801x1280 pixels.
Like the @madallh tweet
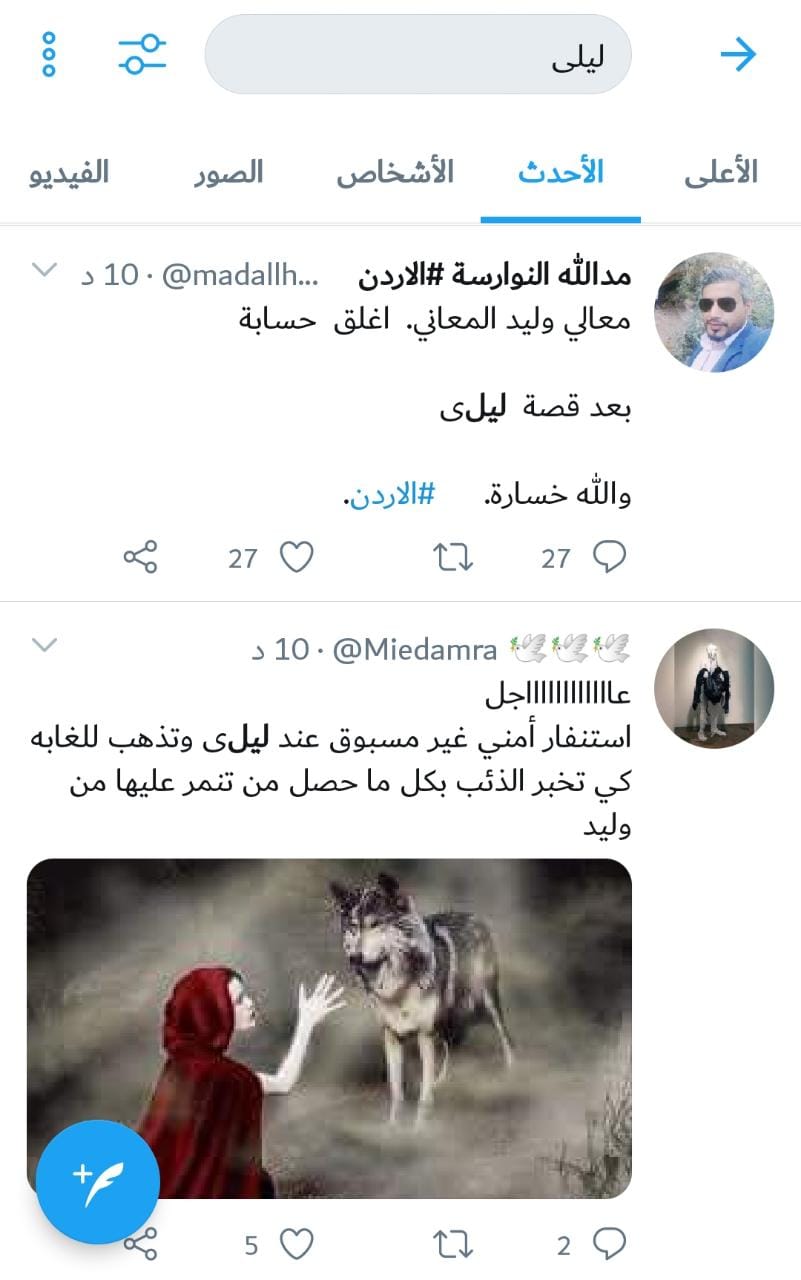(x=296, y=557)
